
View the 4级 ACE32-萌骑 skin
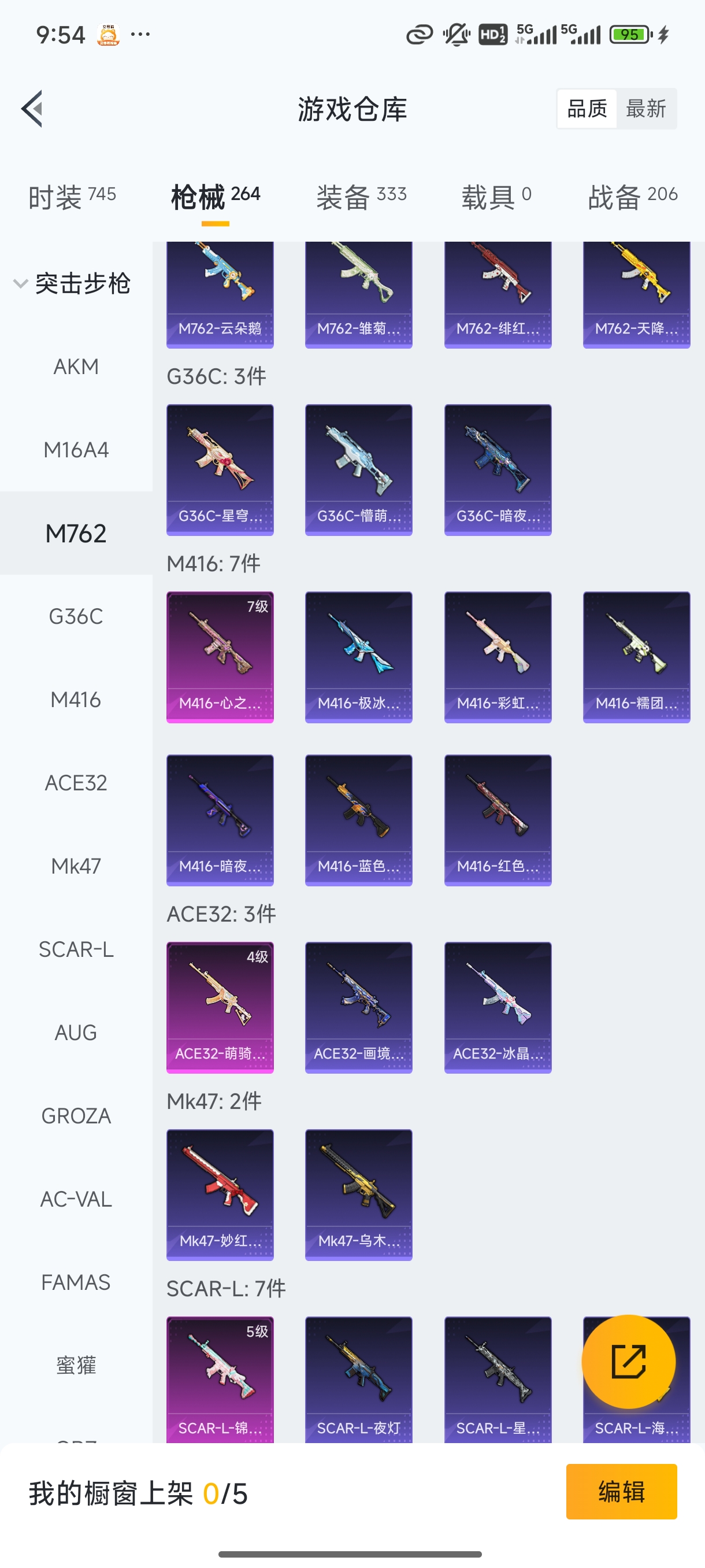tap(220, 1007)
